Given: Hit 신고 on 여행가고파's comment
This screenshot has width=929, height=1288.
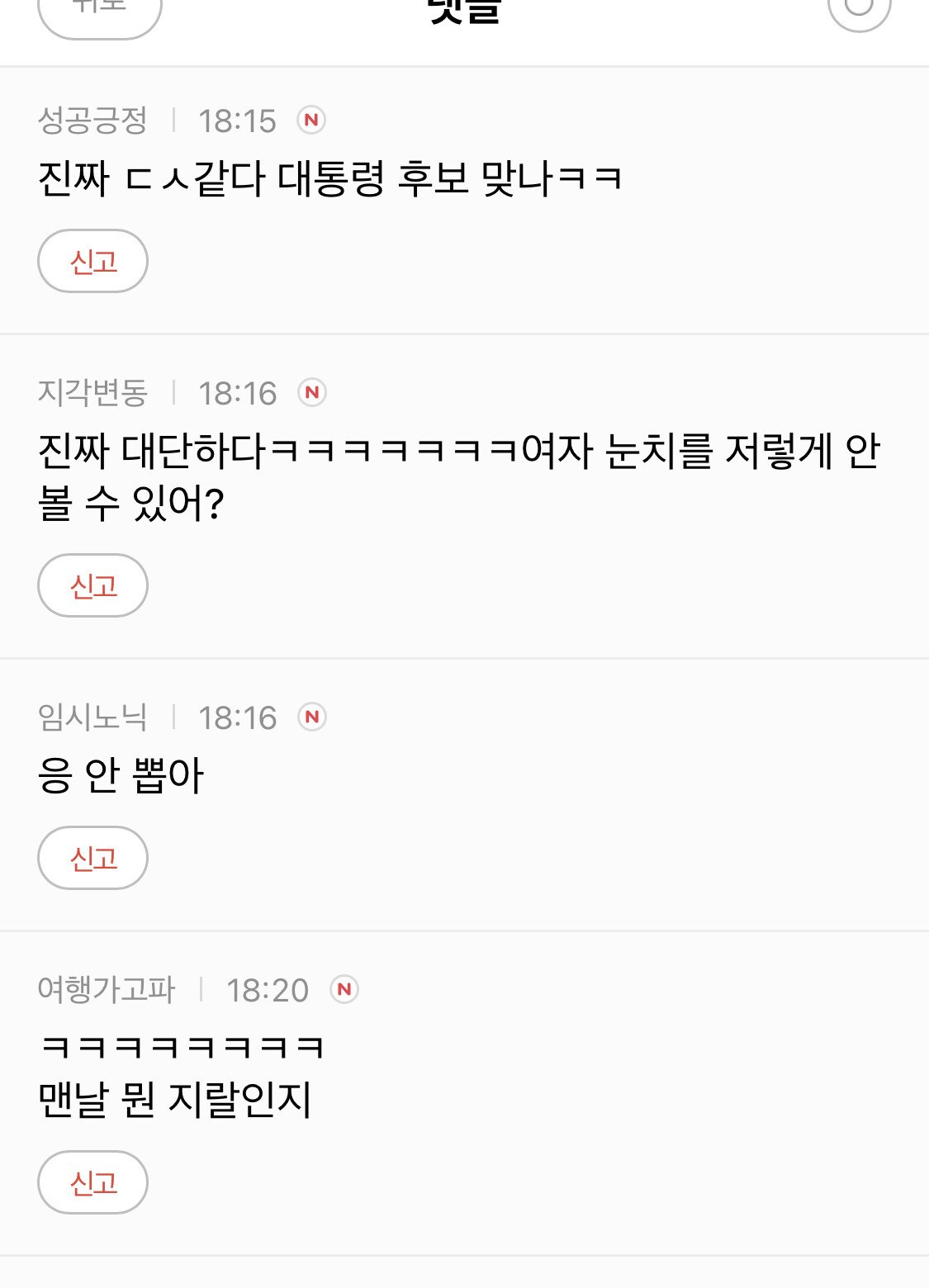Looking at the screenshot, I should point(92,1183).
